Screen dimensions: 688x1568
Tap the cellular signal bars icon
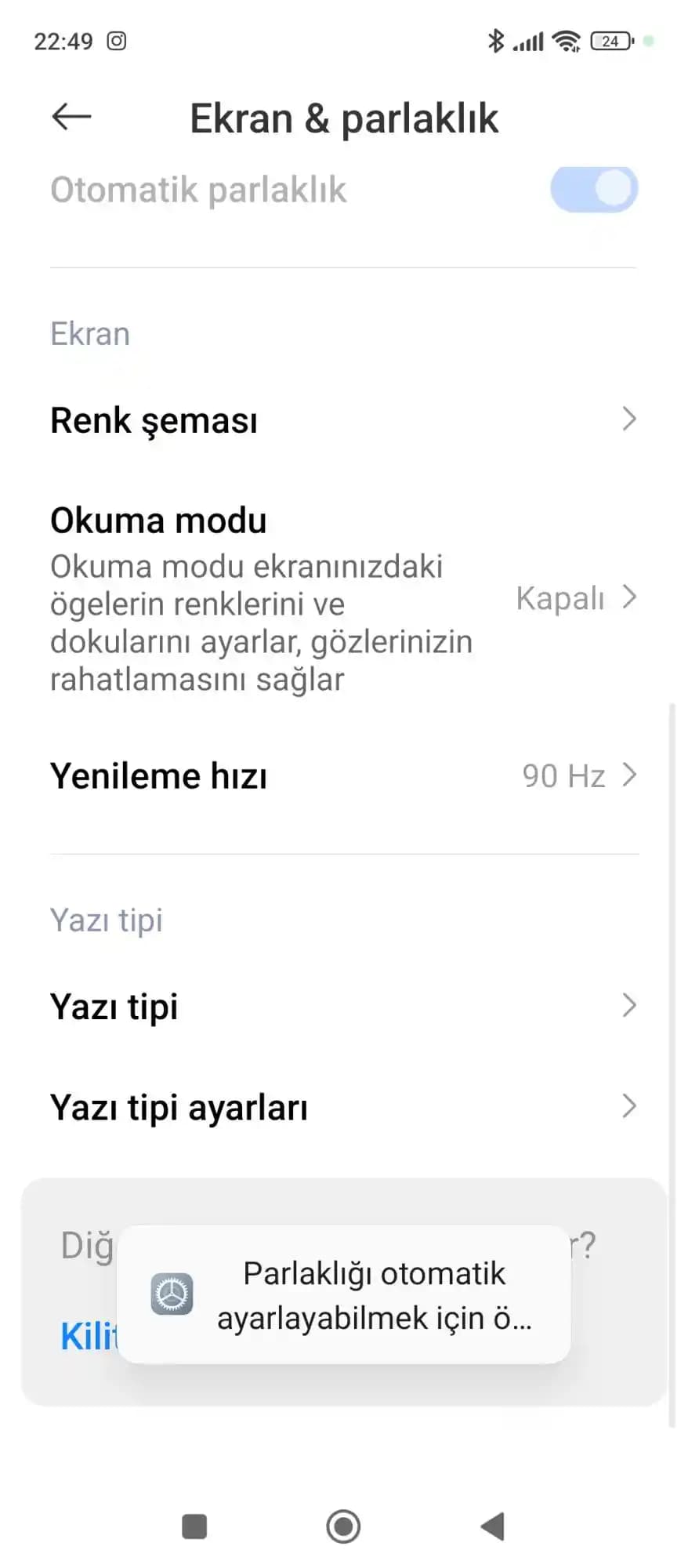[530, 40]
